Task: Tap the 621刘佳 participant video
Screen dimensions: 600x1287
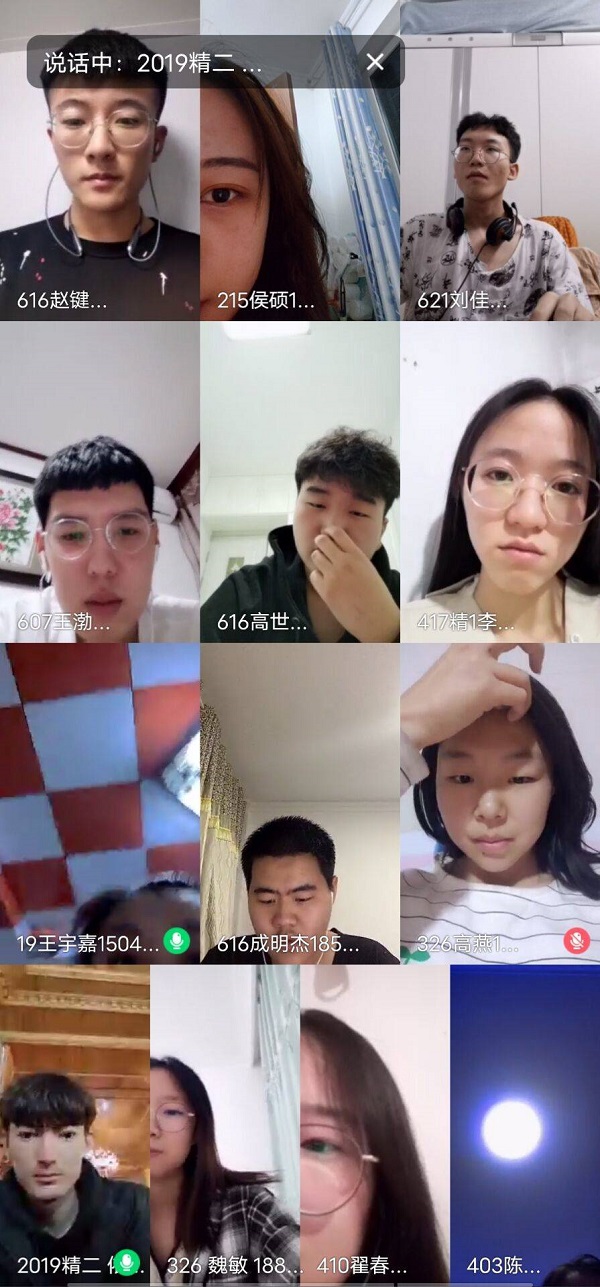Action: 500,200
